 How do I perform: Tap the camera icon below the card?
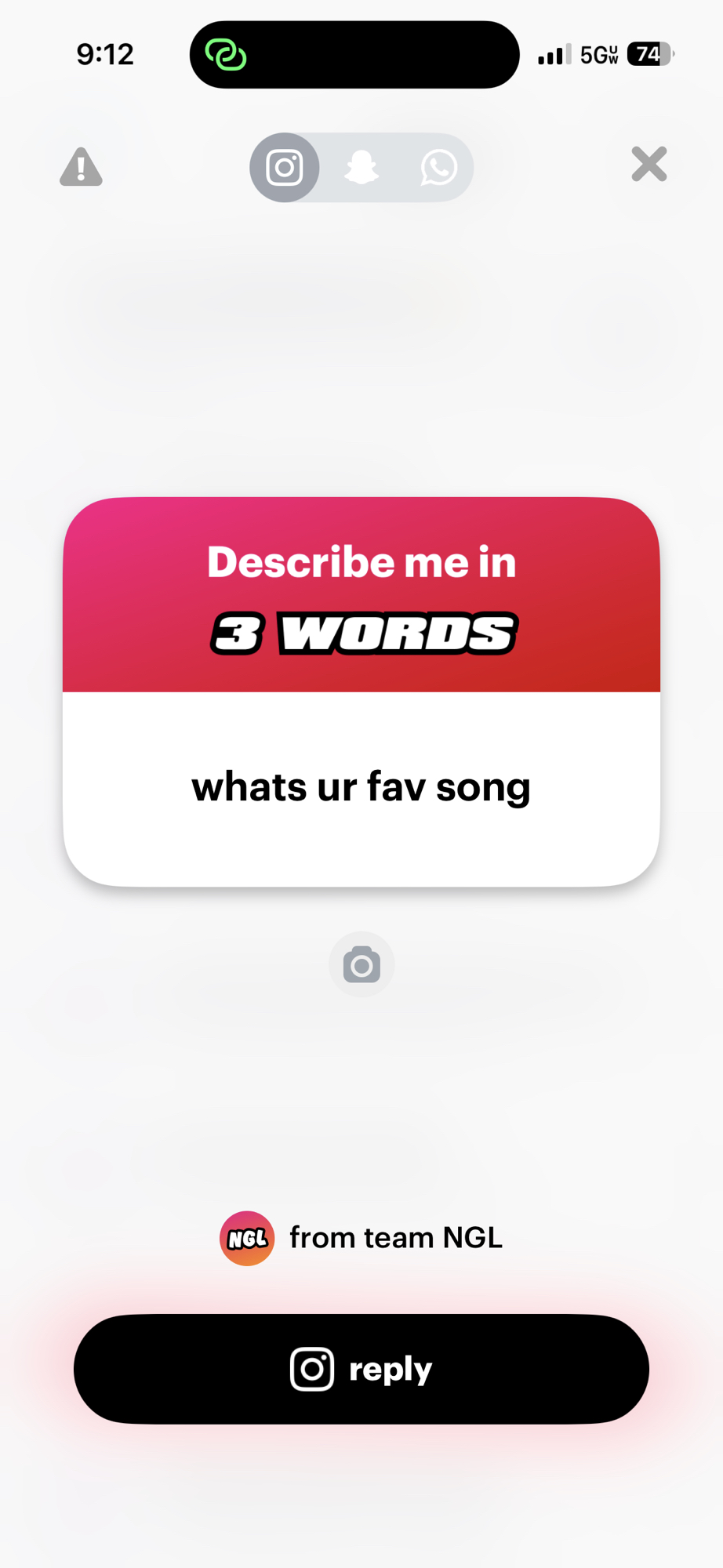pos(361,964)
